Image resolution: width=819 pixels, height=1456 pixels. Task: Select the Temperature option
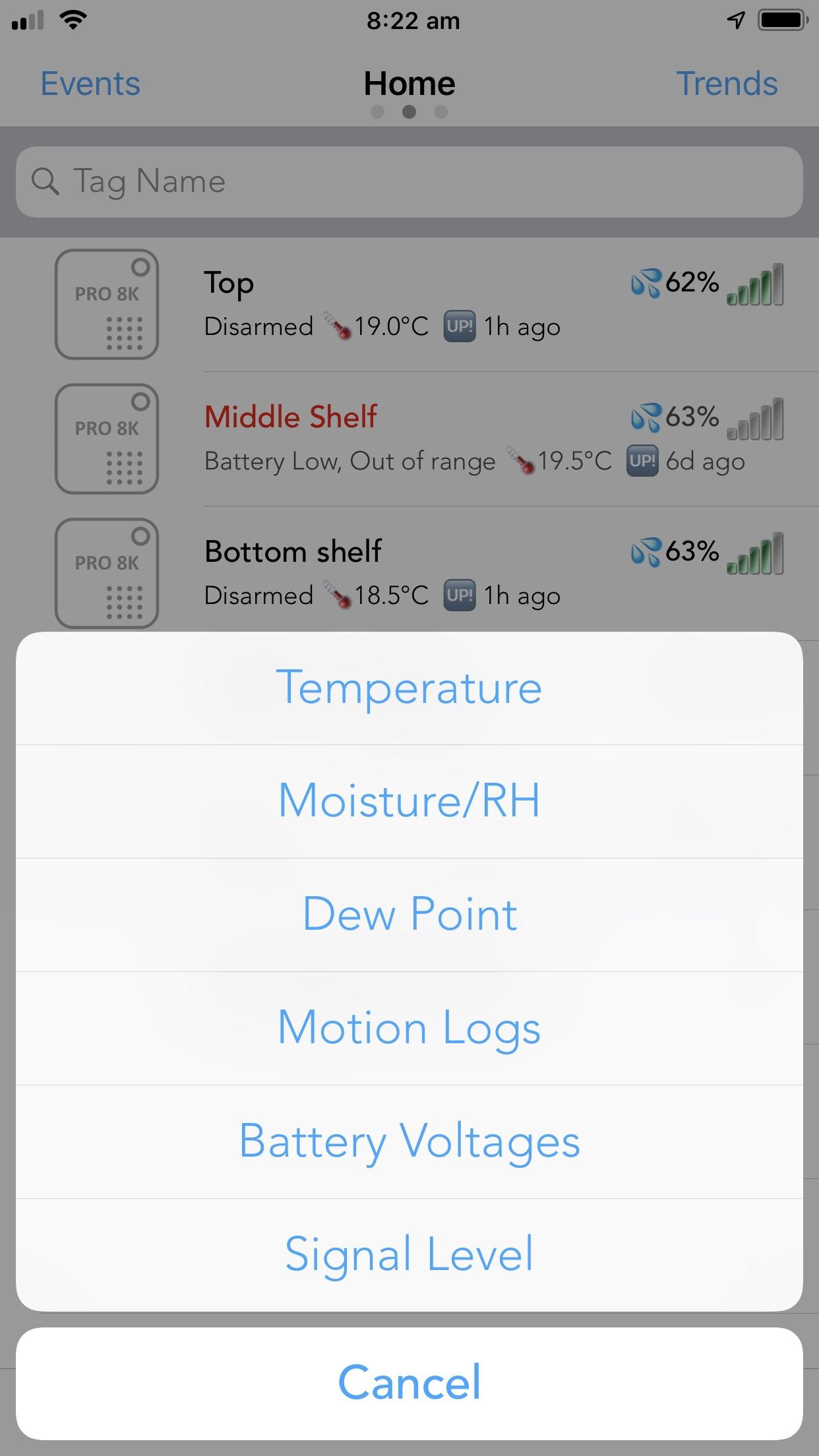click(x=409, y=688)
